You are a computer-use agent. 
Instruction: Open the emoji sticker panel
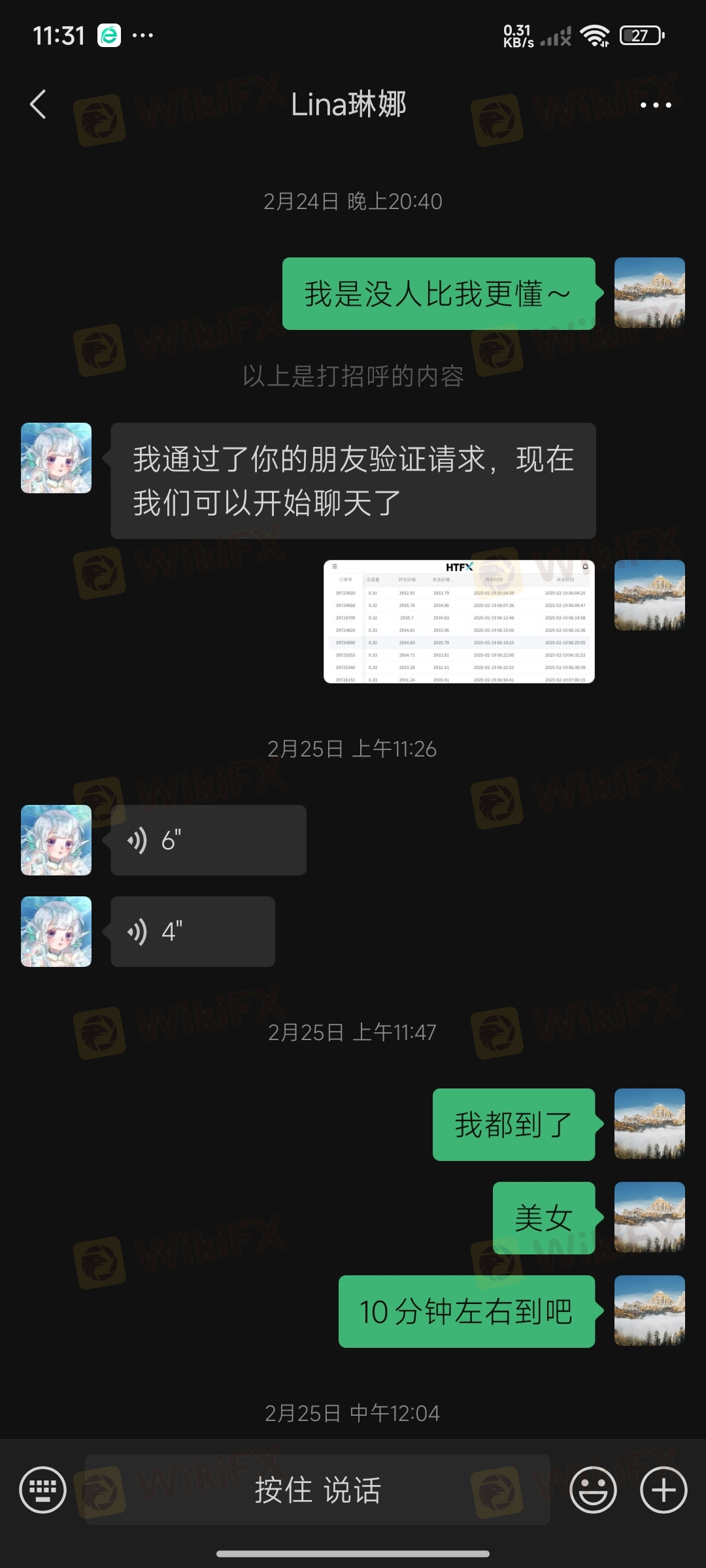(x=593, y=1490)
